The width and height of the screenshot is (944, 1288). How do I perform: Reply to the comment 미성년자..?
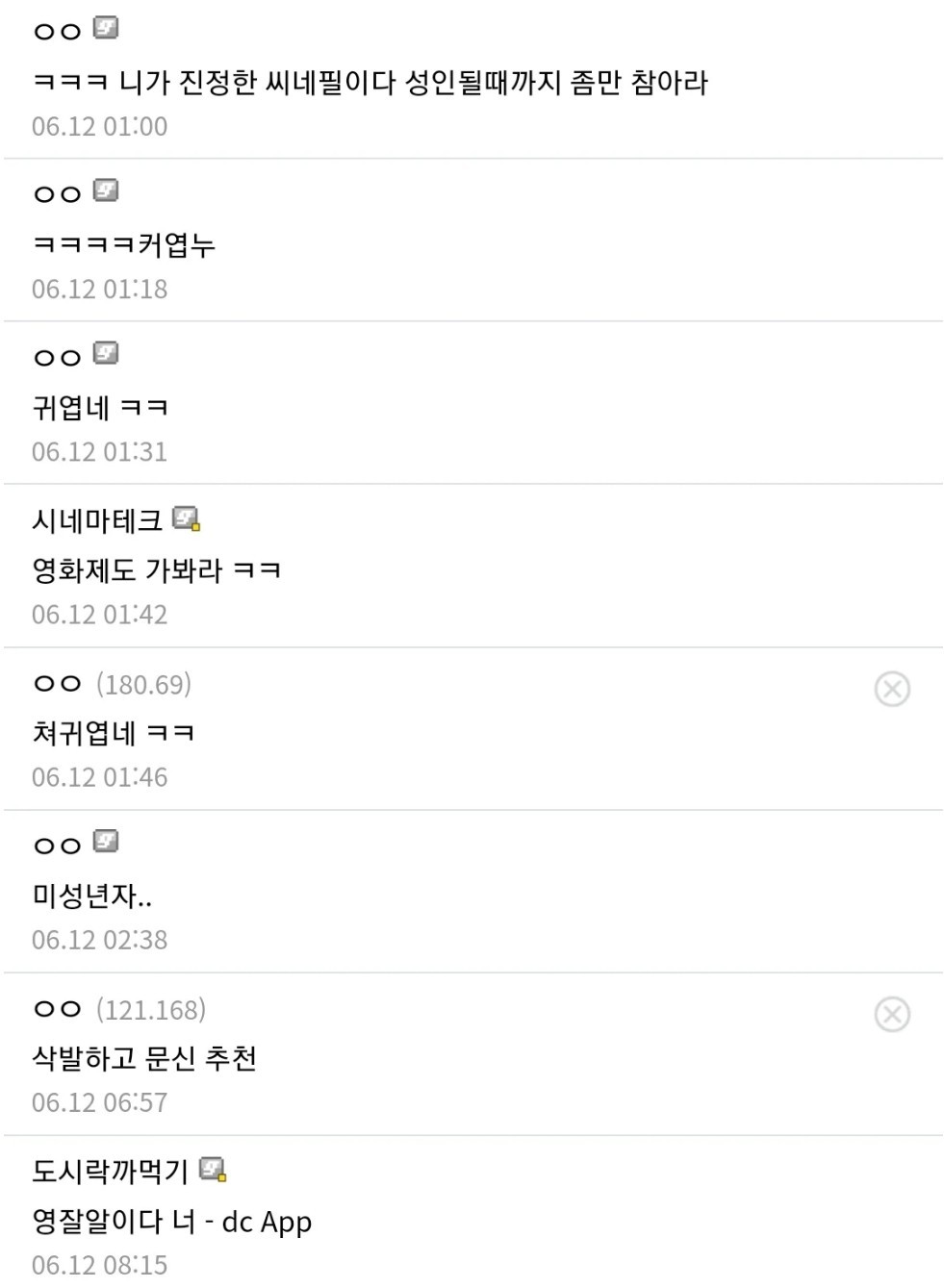click(x=91, y=897)
